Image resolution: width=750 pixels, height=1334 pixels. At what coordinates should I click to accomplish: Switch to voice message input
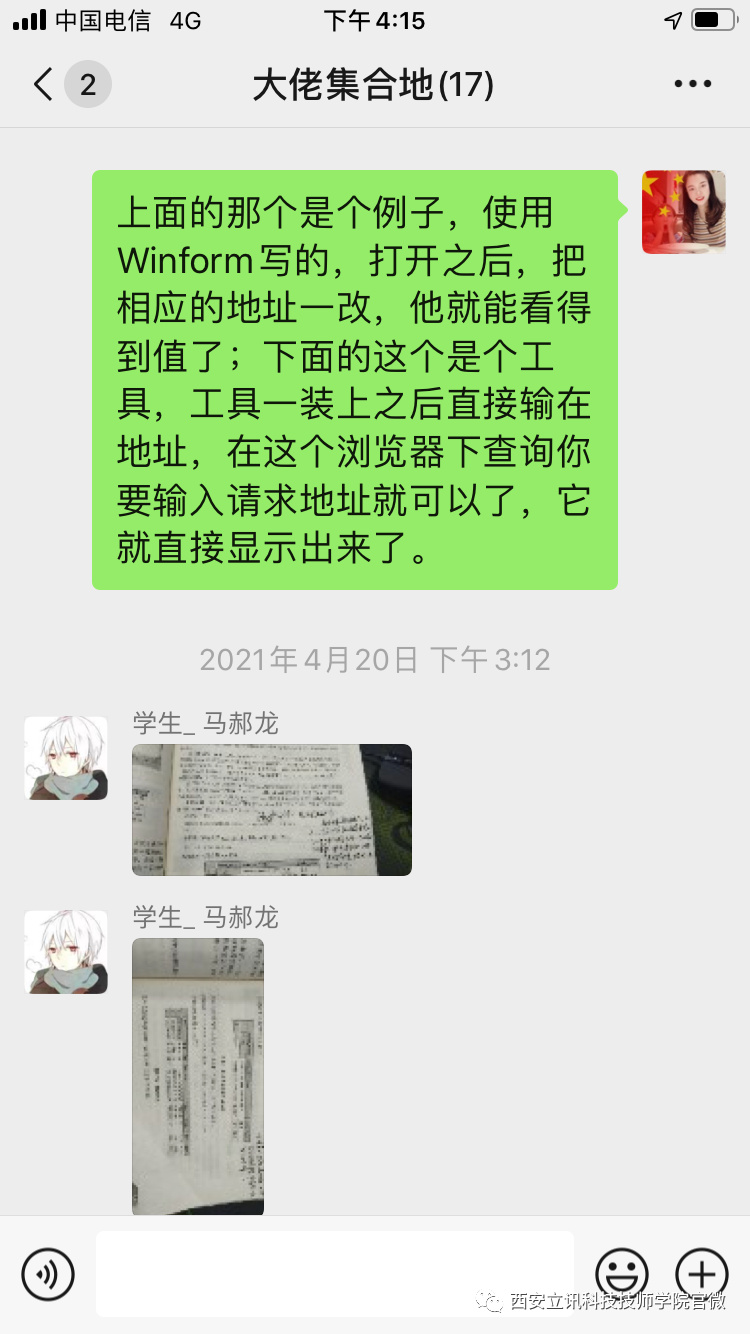[48, 1274]
